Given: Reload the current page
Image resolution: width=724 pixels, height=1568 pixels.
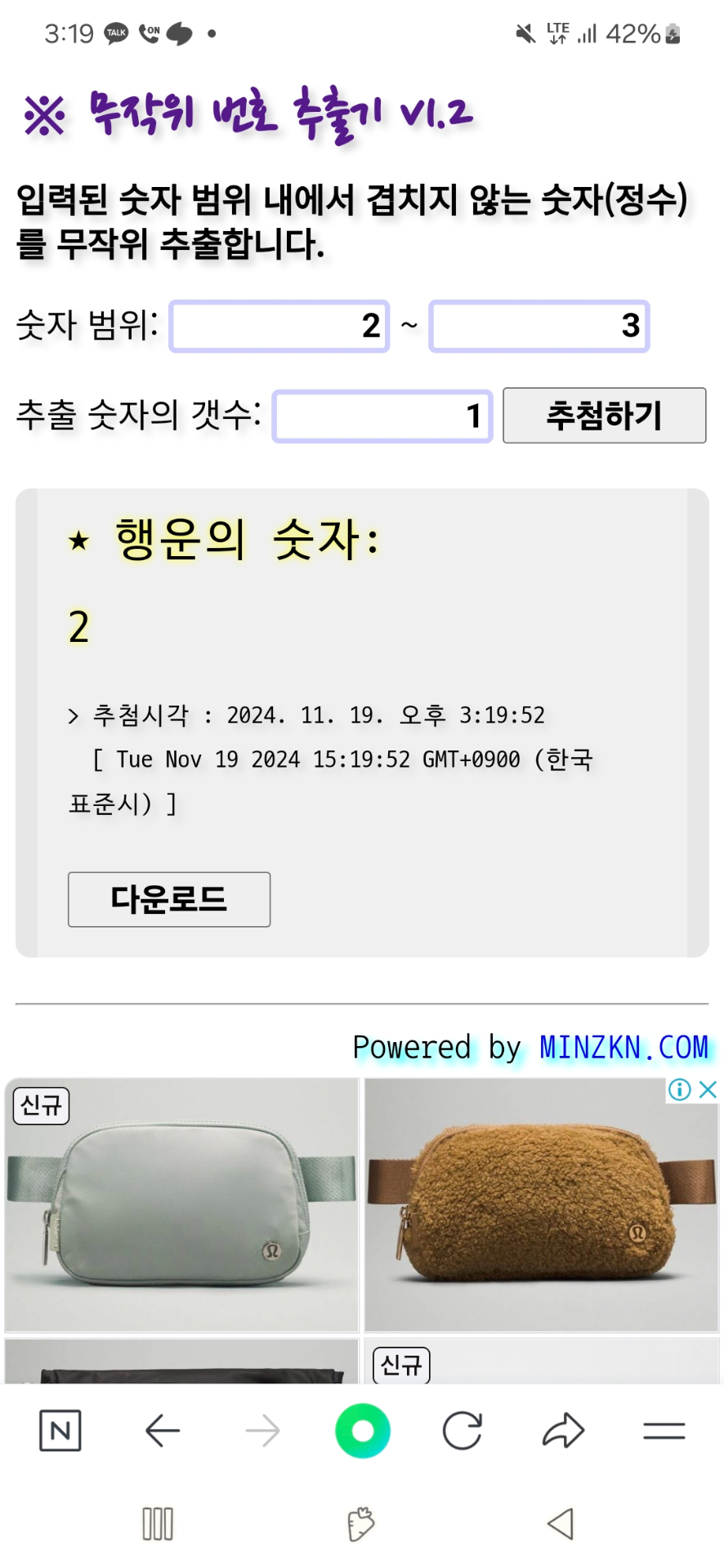Looking at the screenshot, I should pyautogui.click(x=463, y=1431).
